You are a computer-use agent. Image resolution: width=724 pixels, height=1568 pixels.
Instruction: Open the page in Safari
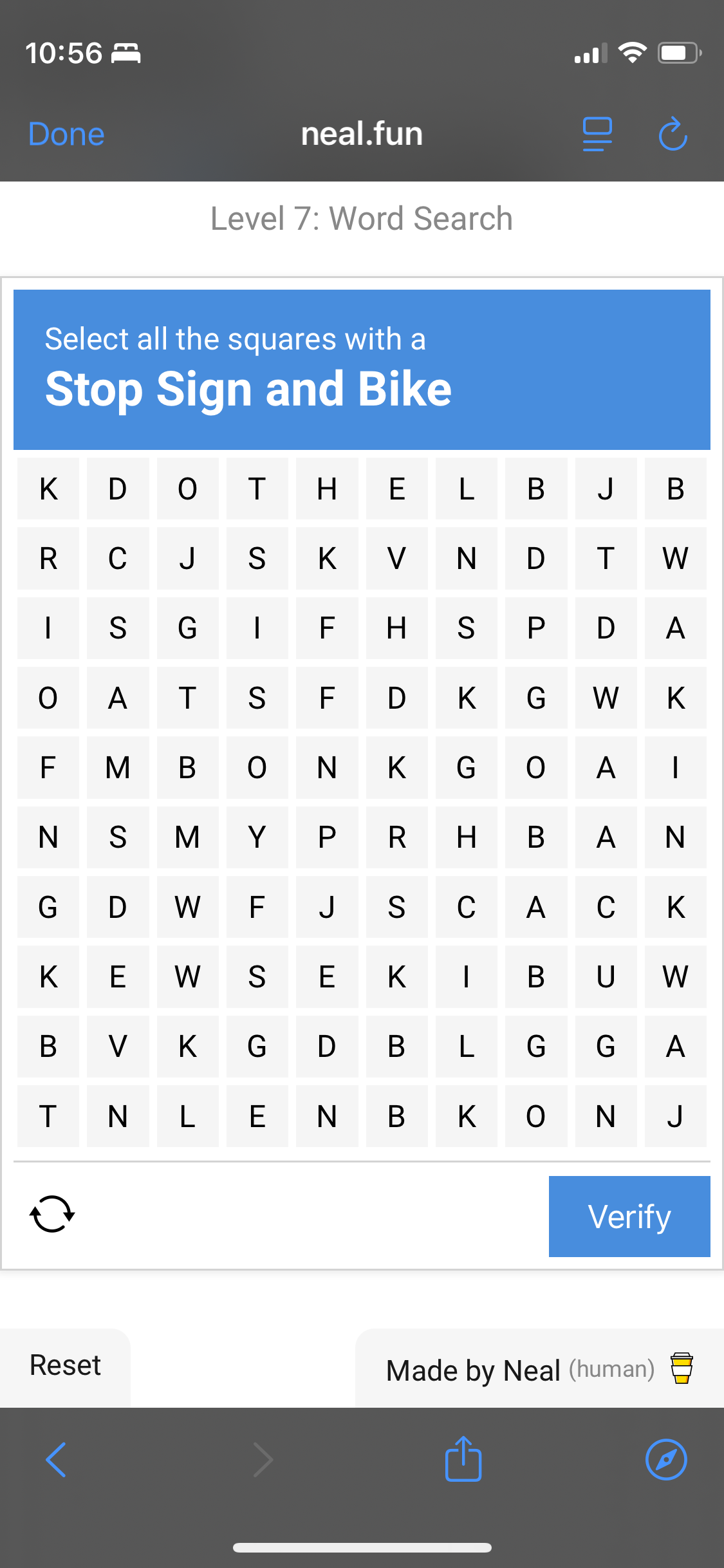666,1459
